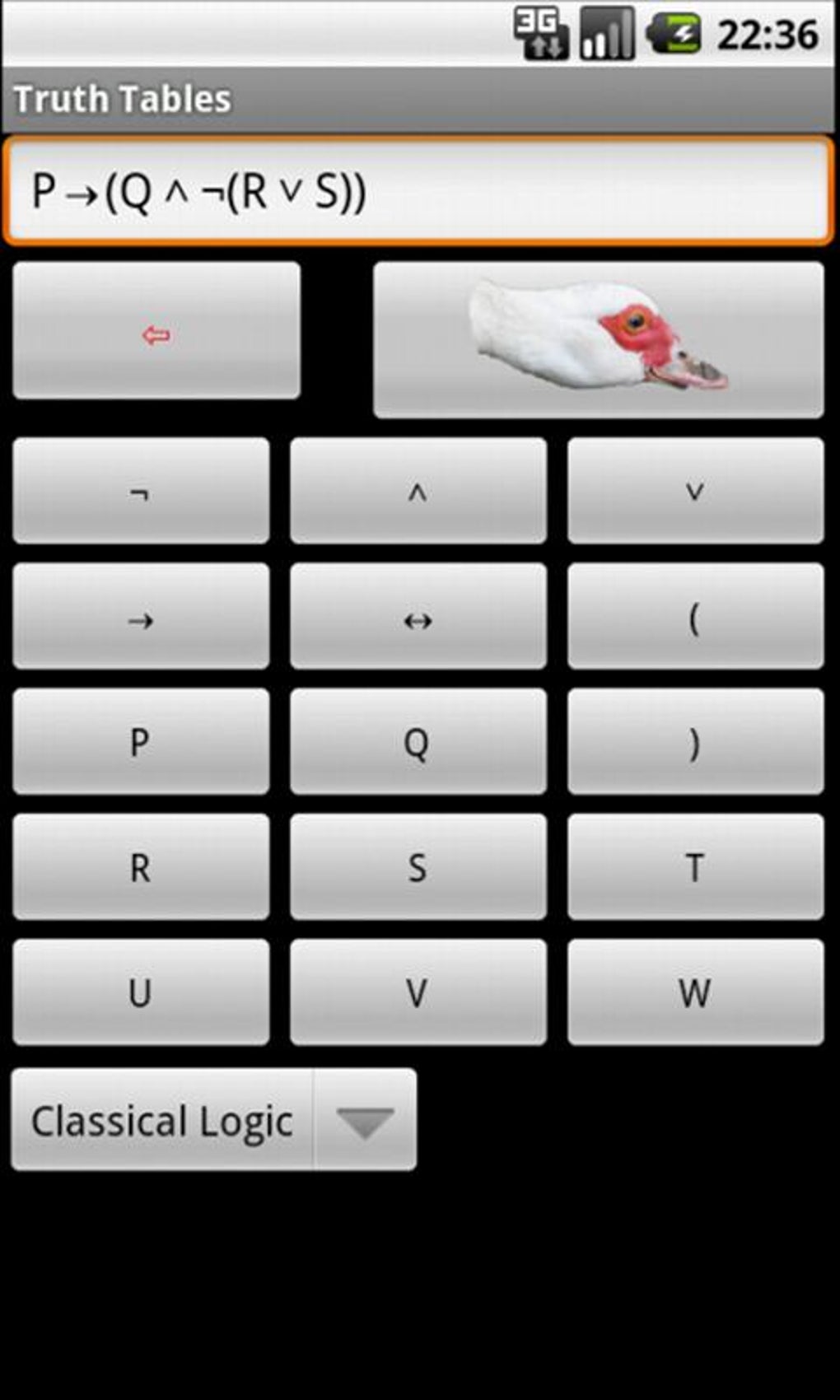Enter variable R
The width and height of the screenshot is (840, 1400).
[141, 866]
